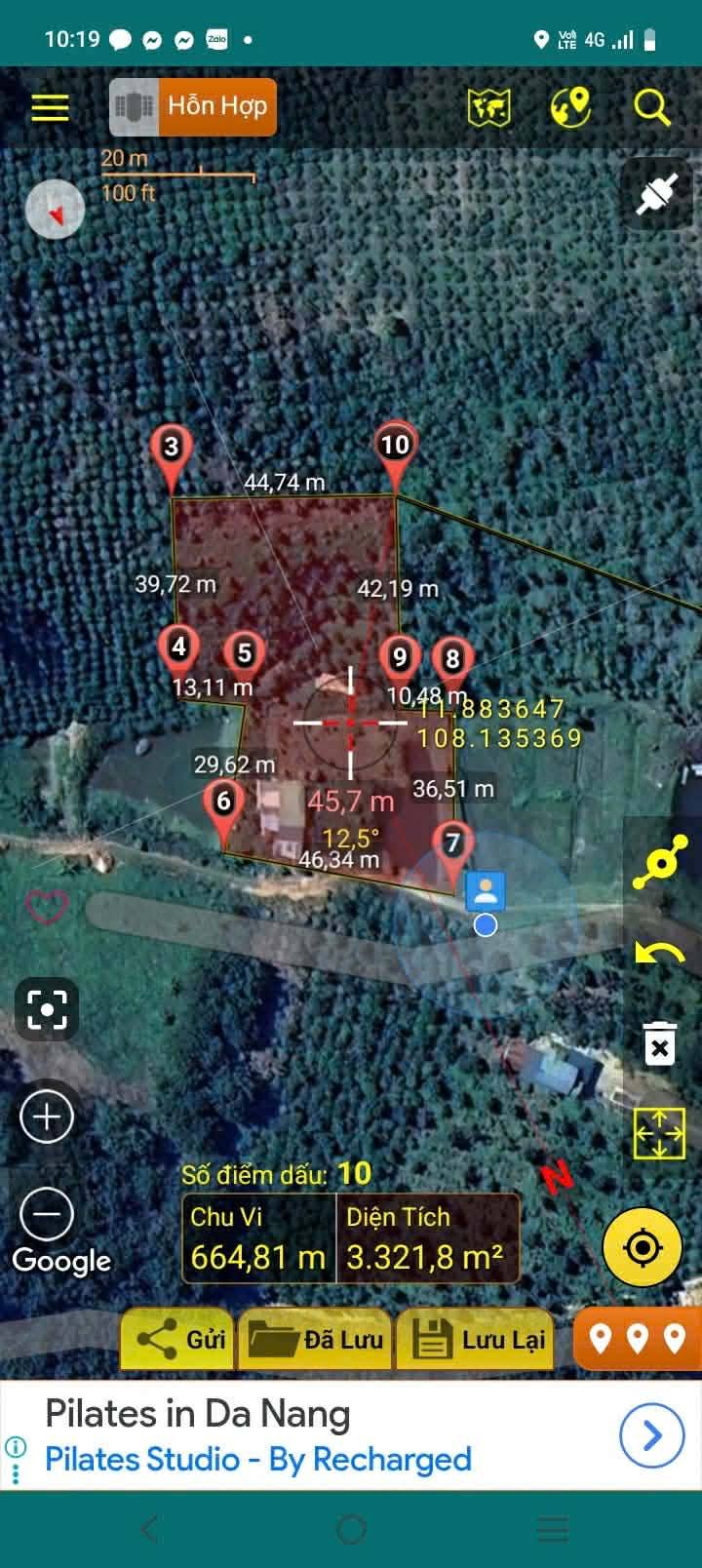Center map on my location
Viewport: 702px width, 1568px height.
[x=643, y=1247]
